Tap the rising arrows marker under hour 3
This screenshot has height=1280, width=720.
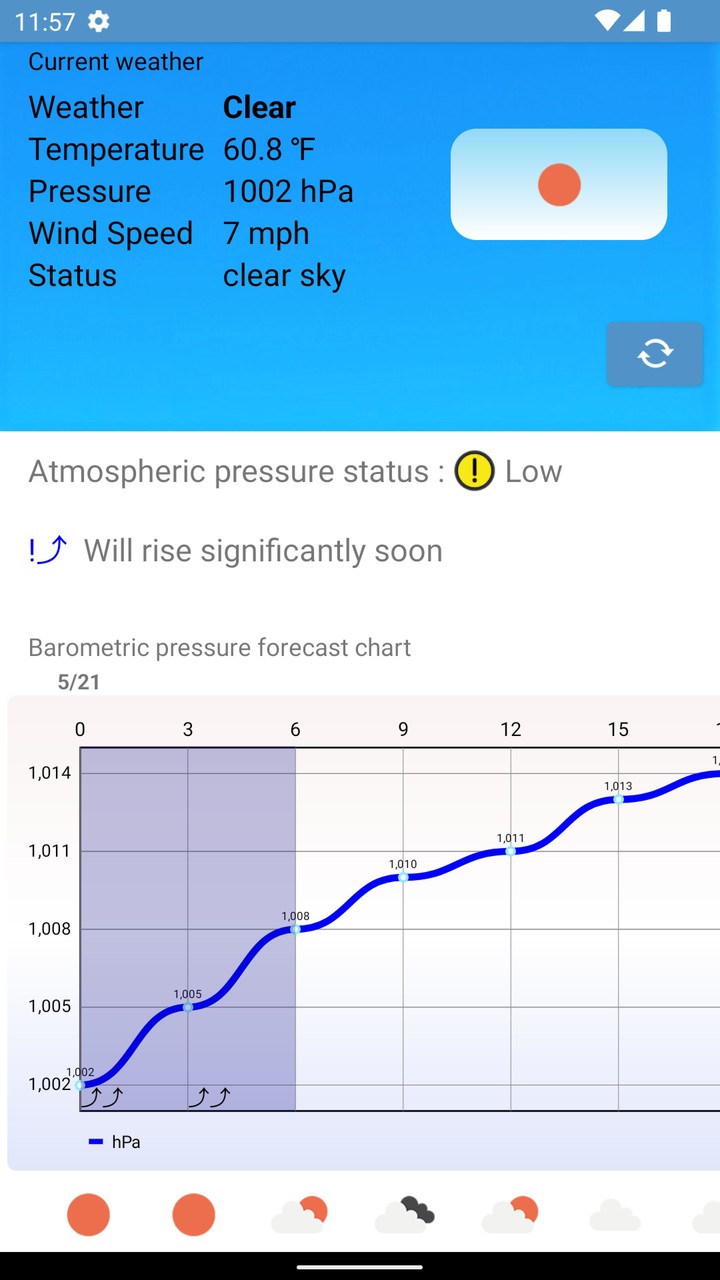pyautogui.click(x=209, y=1097)
